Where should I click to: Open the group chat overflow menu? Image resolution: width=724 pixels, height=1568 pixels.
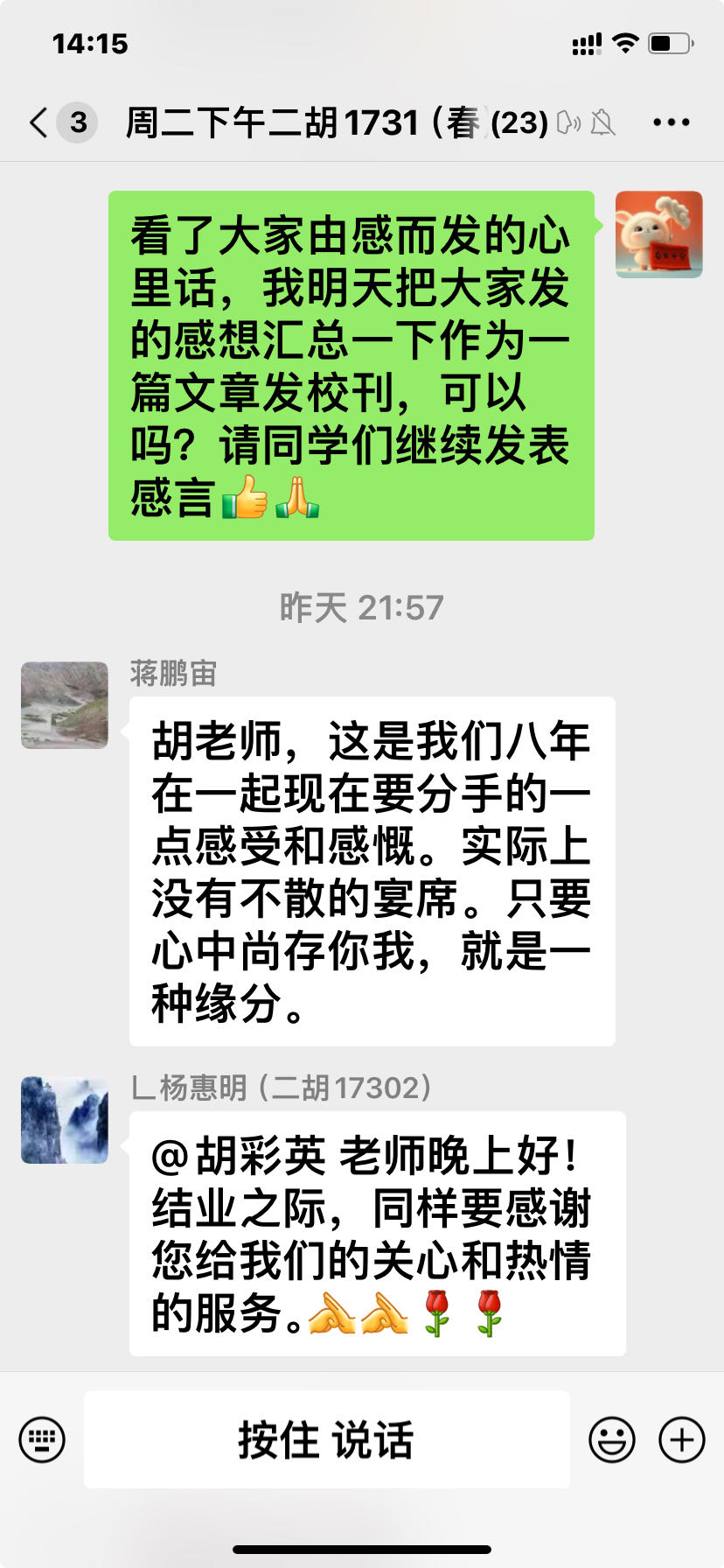(x=671, y=122)
